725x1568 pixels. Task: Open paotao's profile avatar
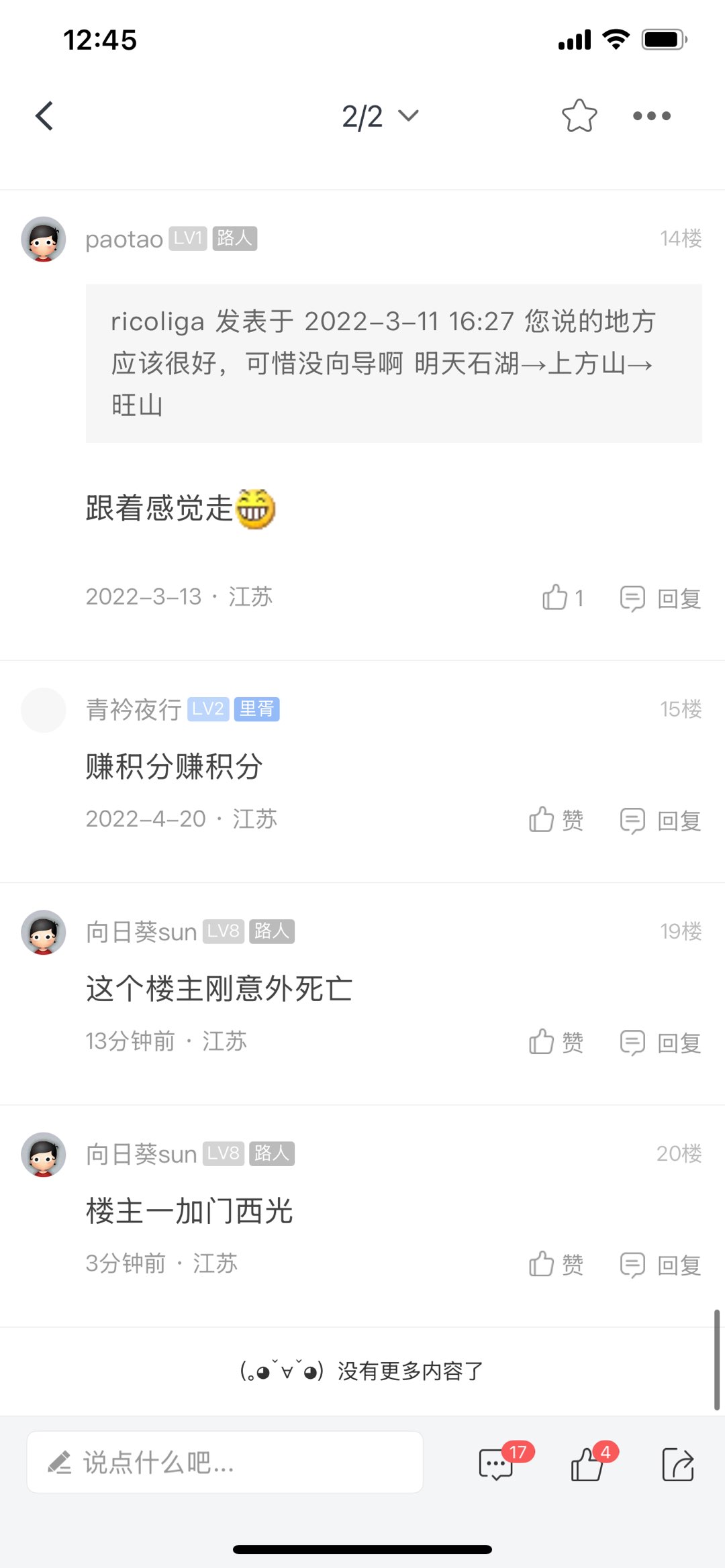click(44, 239)
